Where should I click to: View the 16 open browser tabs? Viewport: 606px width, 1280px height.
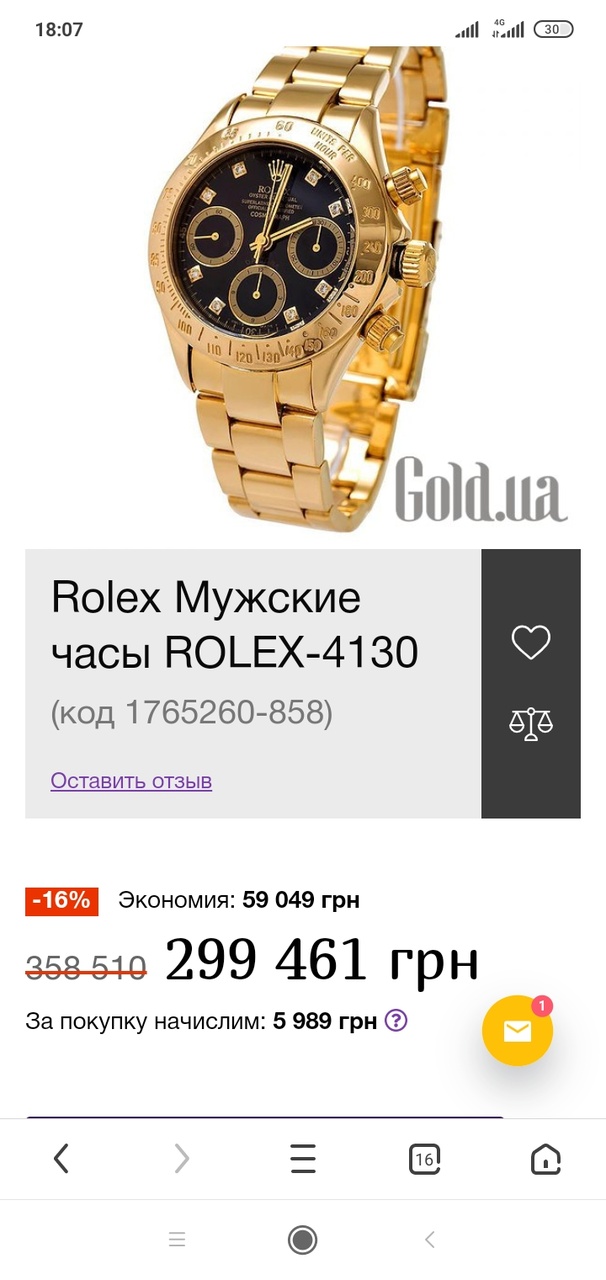tap(424, 1159)
